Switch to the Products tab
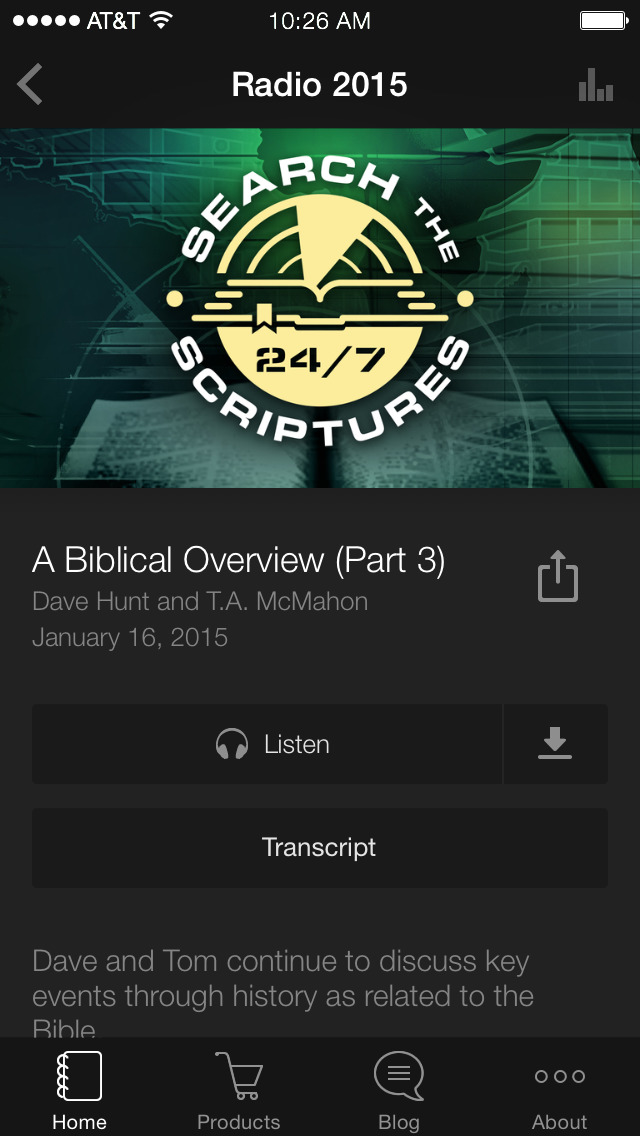Screen dimensions: 640x1136 click(x=239, y=1088)
